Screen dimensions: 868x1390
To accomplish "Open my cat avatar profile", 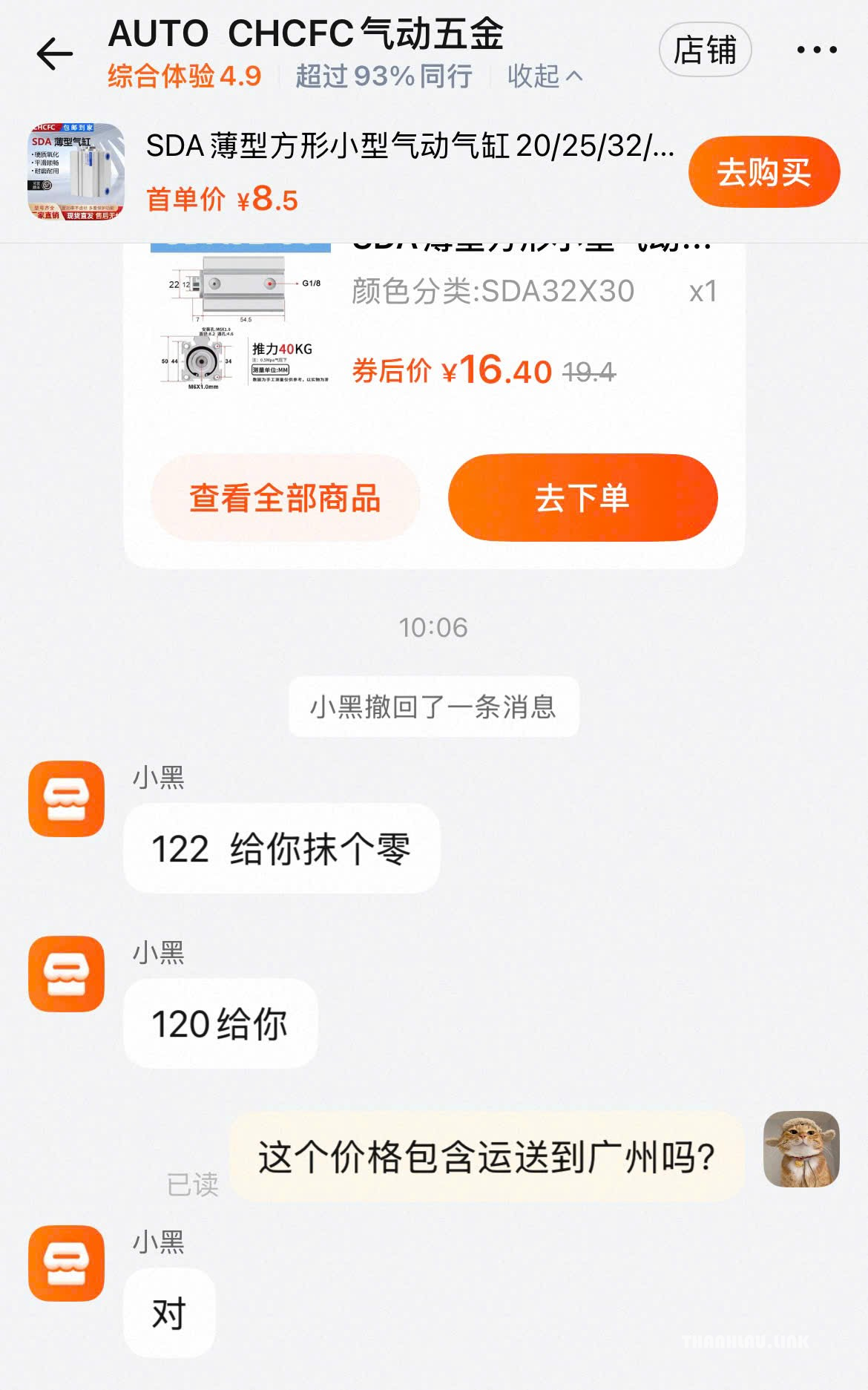I will click(801, 1149).
